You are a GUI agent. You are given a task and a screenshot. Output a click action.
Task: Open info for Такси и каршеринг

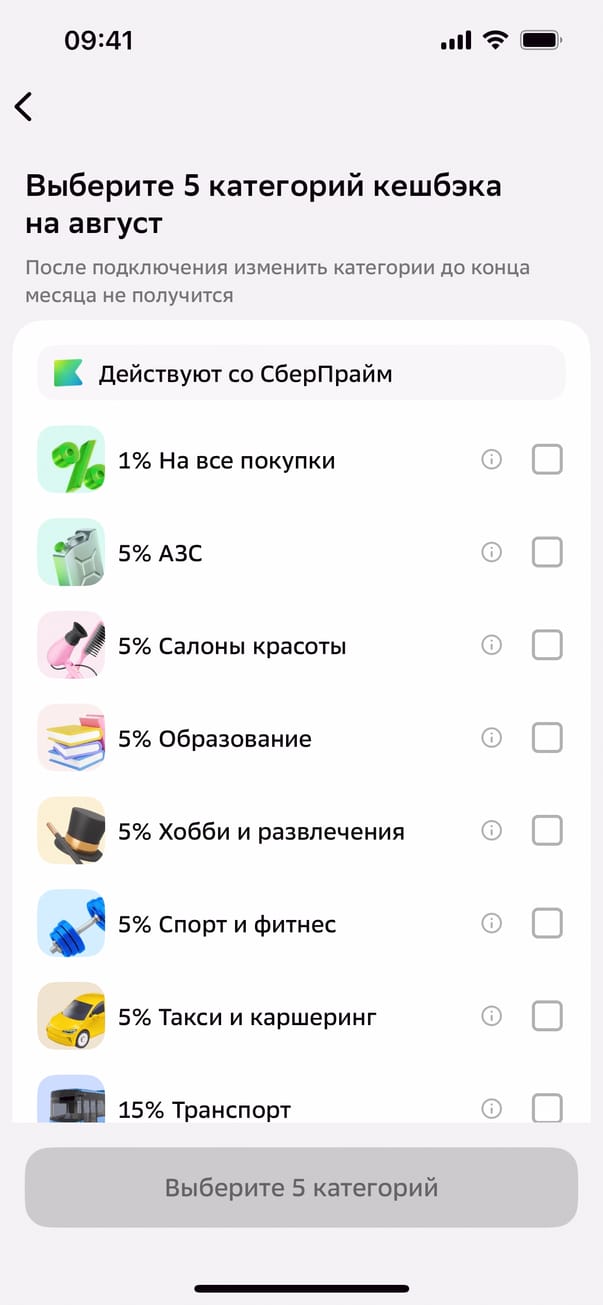[x=491, y=1016]
